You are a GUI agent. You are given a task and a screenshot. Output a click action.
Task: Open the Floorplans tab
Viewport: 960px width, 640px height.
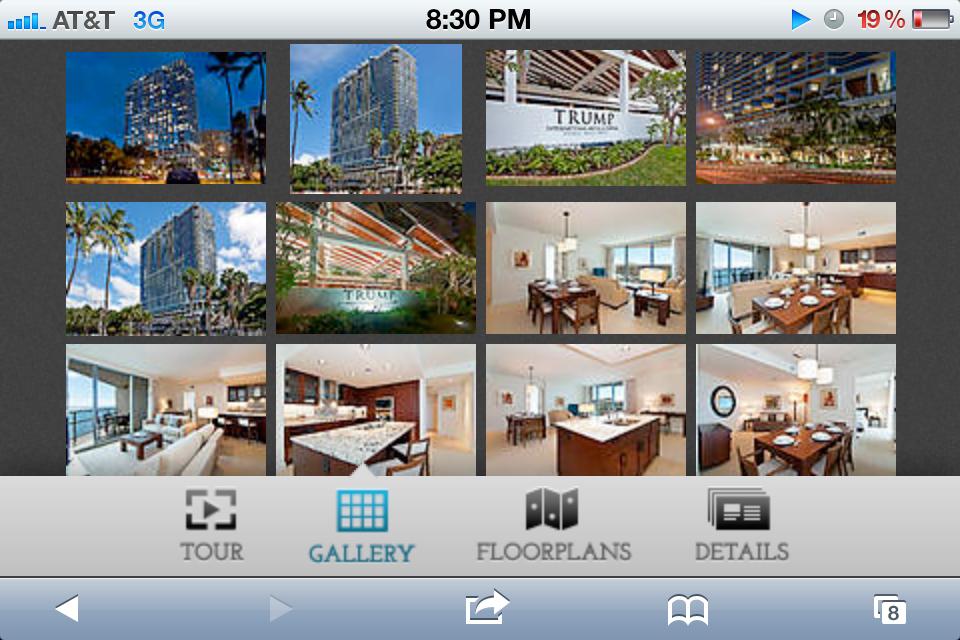(553, 525)
